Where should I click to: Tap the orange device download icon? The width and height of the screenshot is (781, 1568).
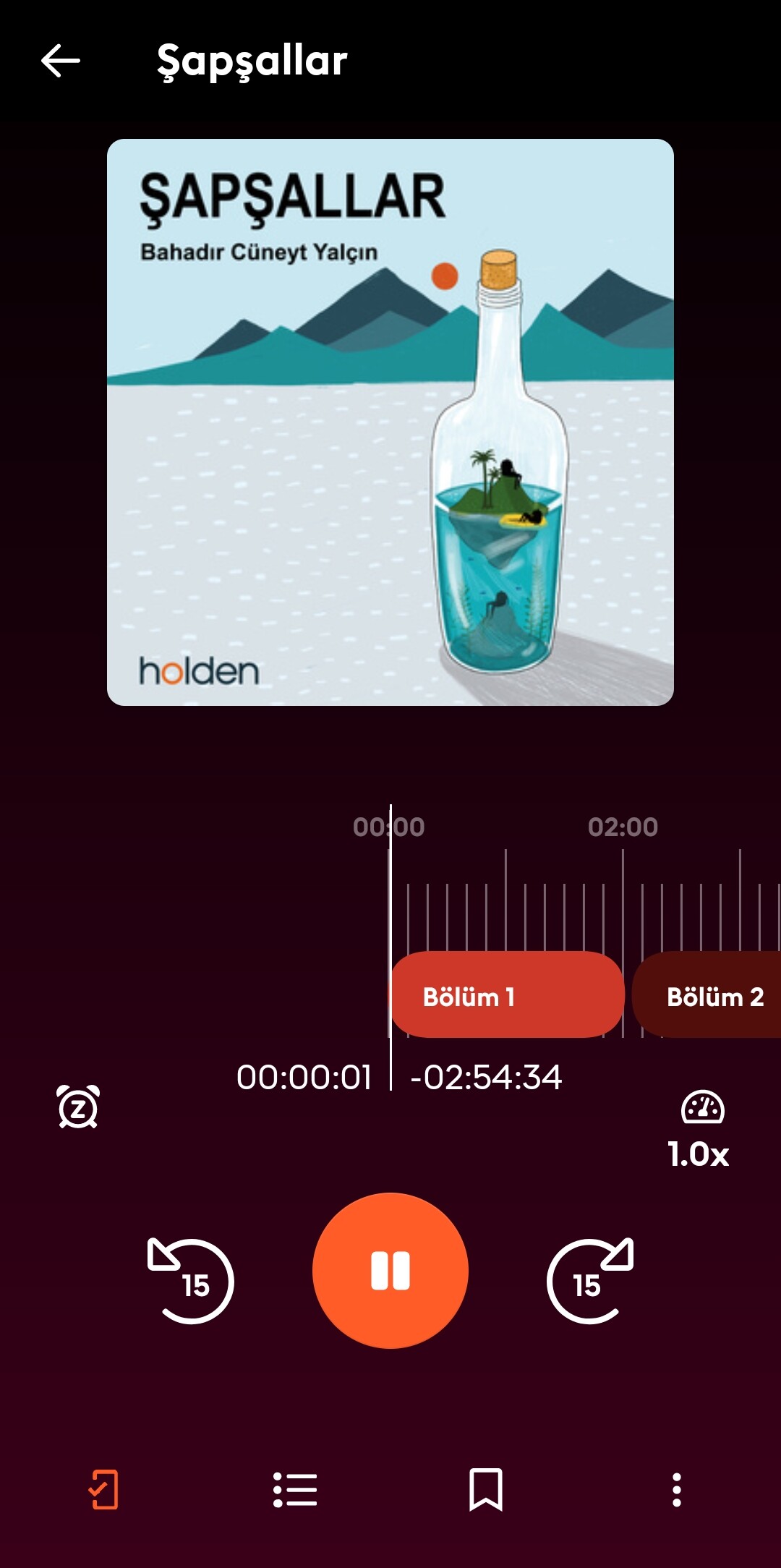click(103, 1490)
